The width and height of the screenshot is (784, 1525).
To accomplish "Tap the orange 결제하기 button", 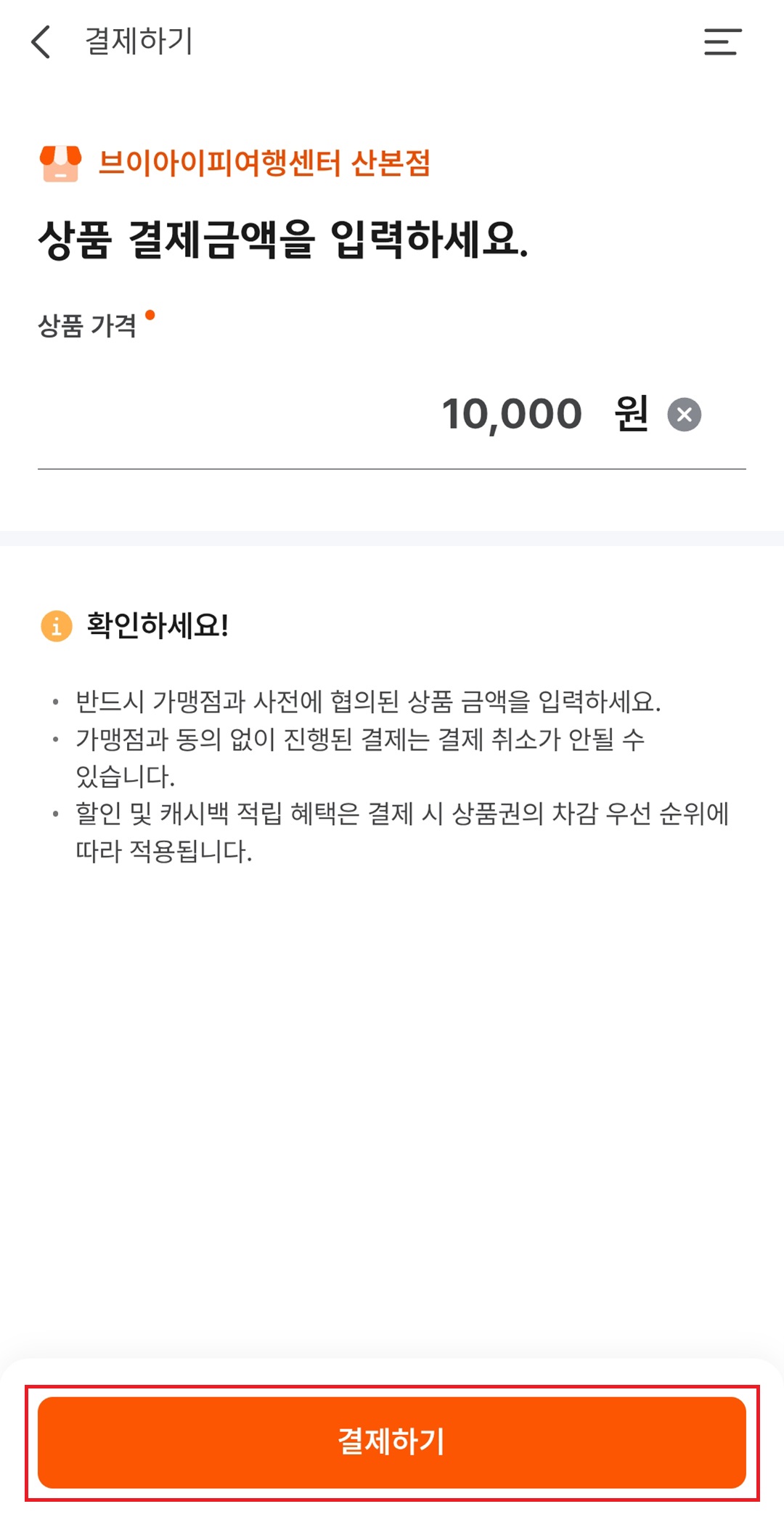I will click(392, 1441).
